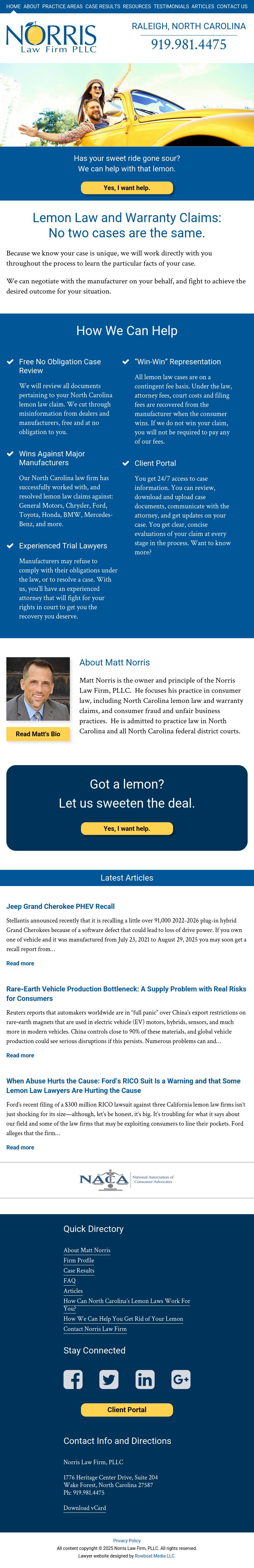Image resolution: width=254 pixels, height=1568 pixels.
Task: Open the Google Plus icon
Action: 181,1379
